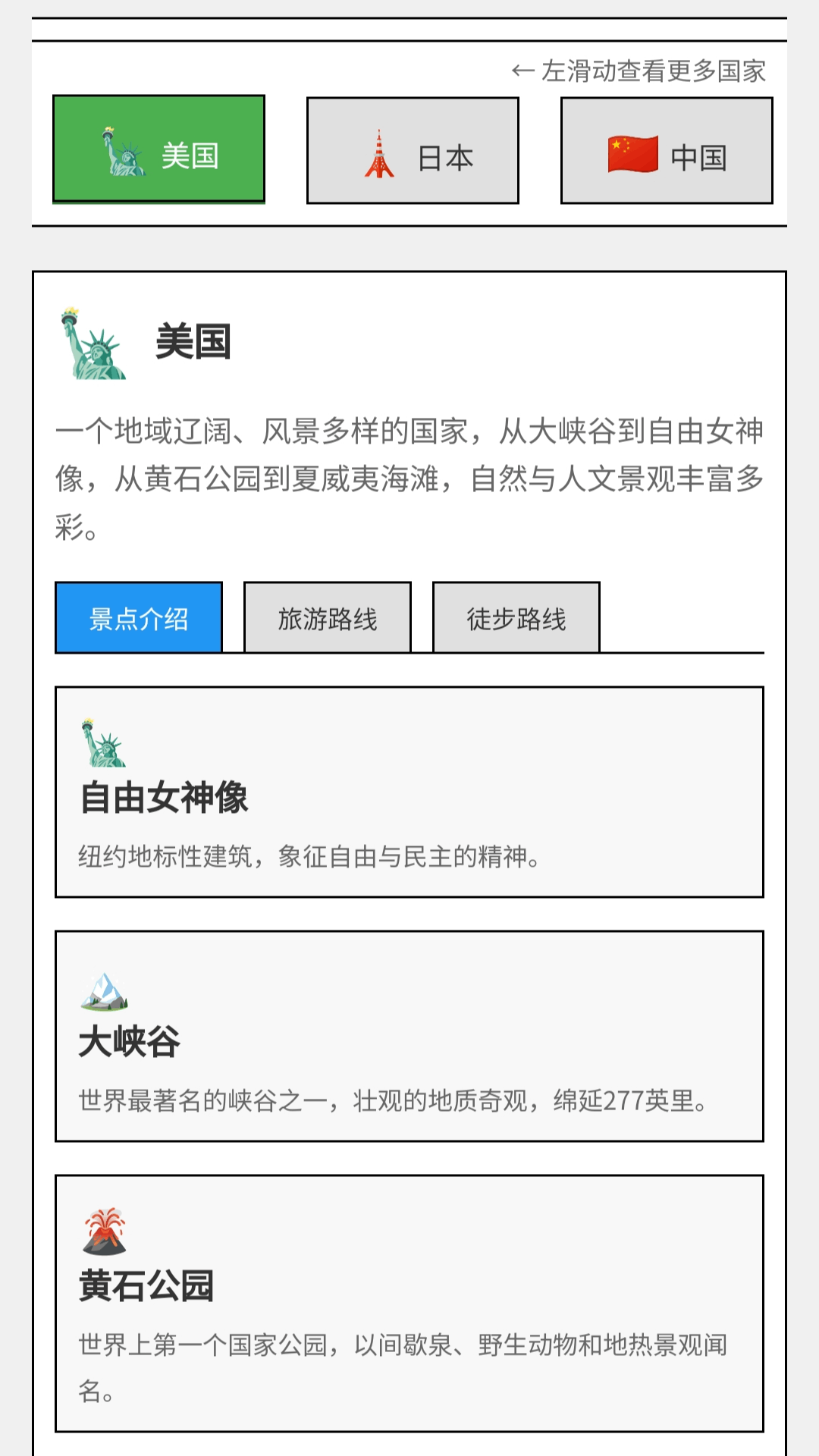Switch to the 日本 country tab
Viewport: 819px width, 1456px height.
(x=413, y=149)
